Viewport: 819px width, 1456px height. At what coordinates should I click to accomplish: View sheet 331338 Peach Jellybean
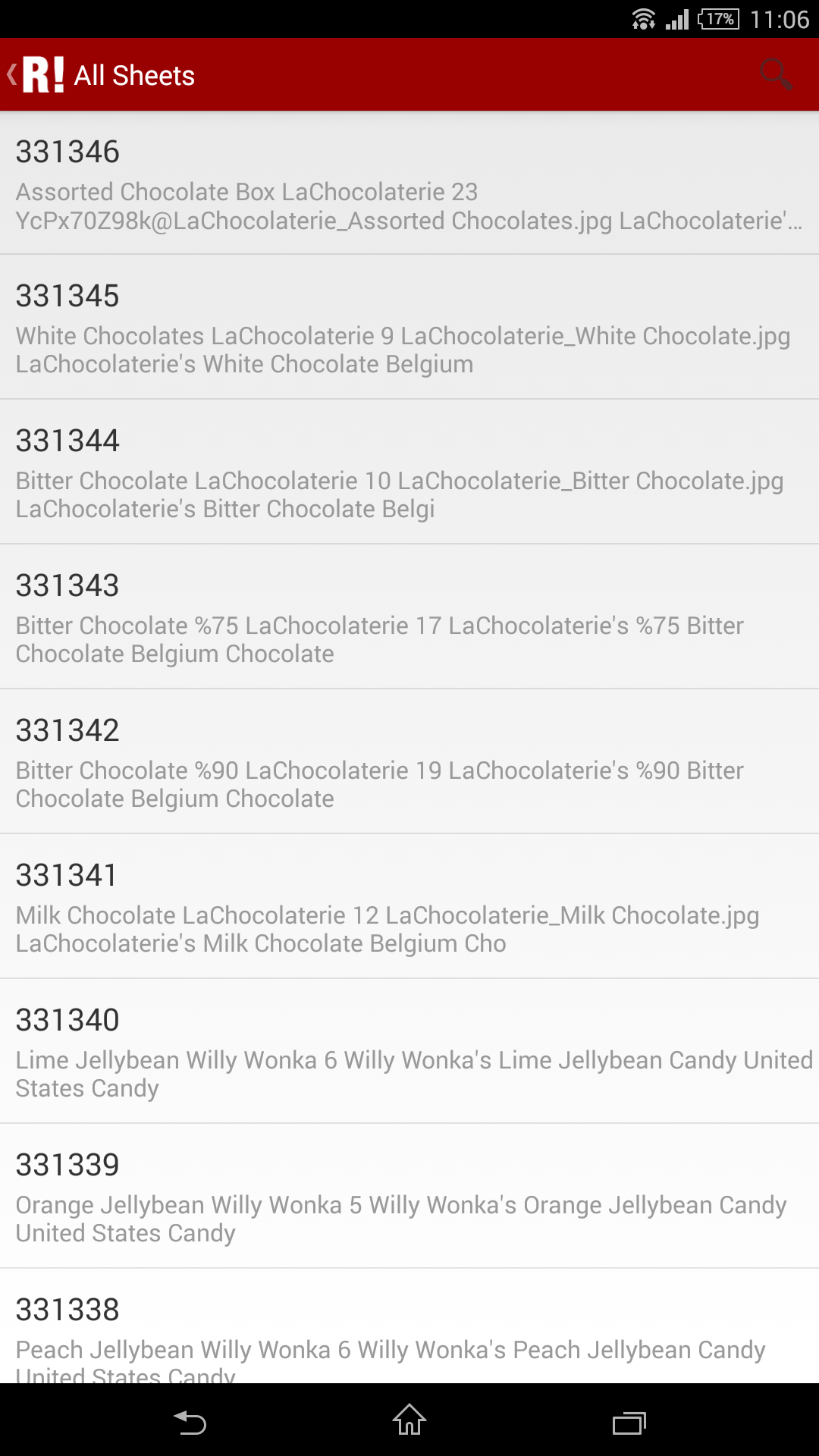409,1326
